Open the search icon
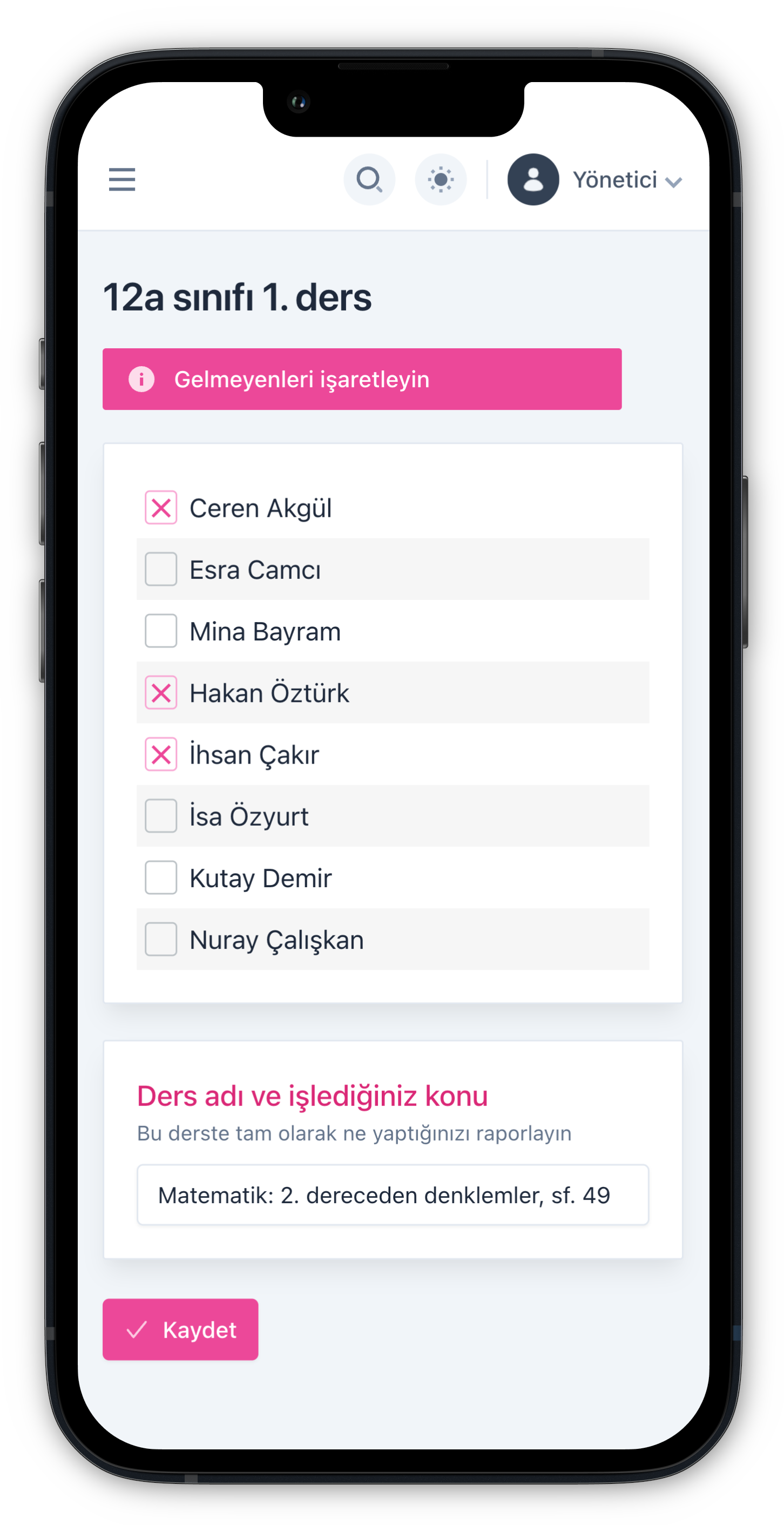784x1525 pixels. (x=369, y=179)
